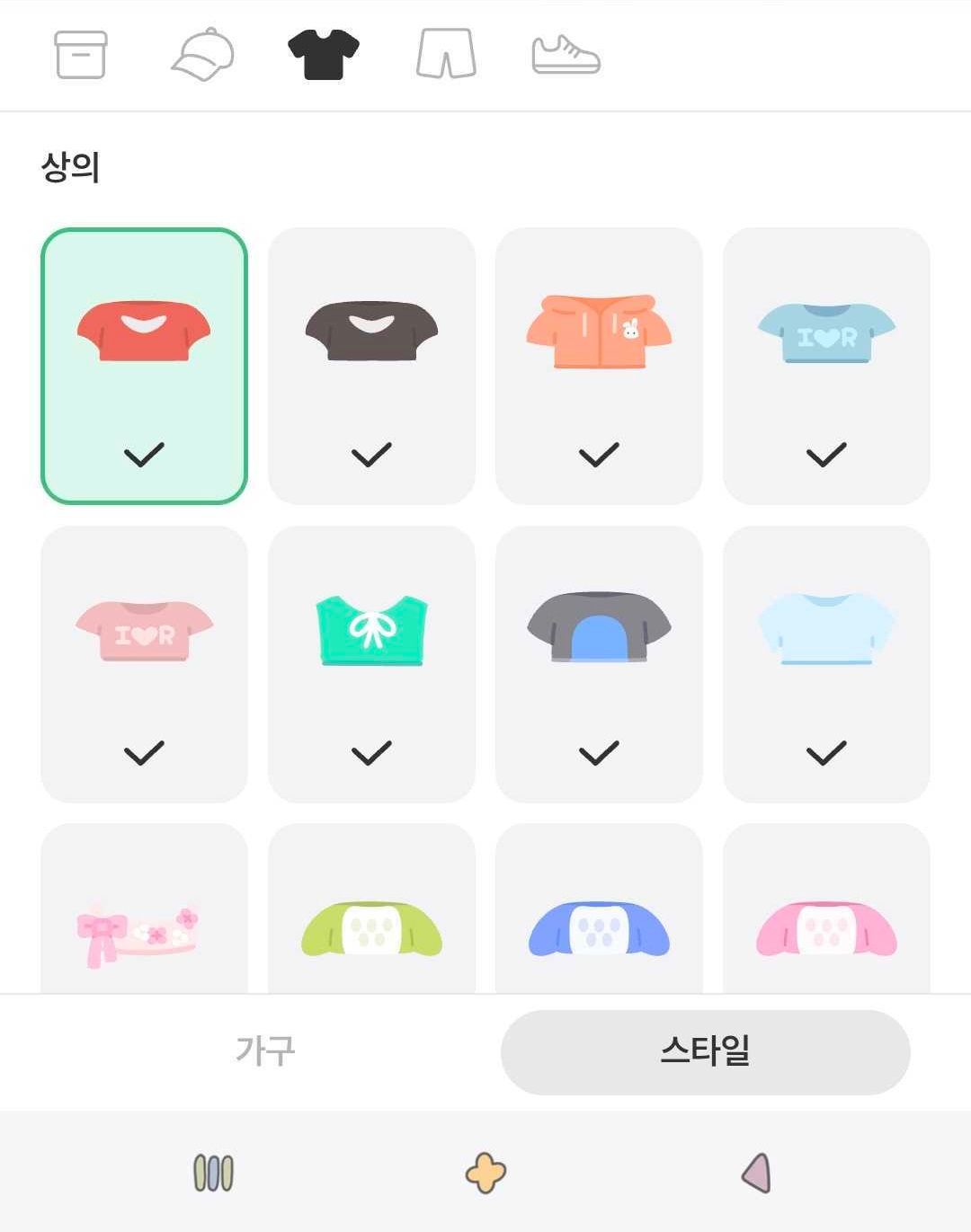Switch to the pants category
This screenshot has width=971, height=1232.
(446, 55)
